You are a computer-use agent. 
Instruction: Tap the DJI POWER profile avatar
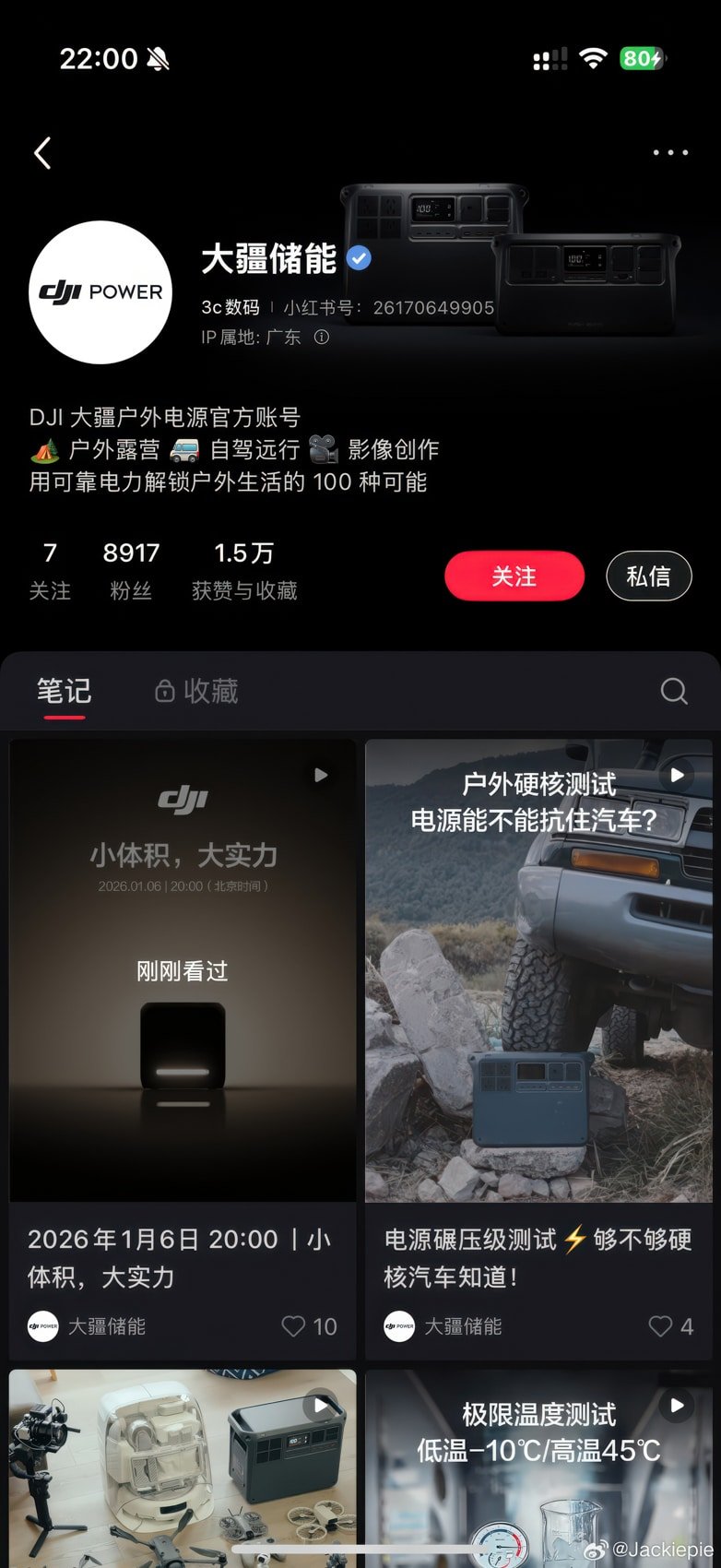100,292
